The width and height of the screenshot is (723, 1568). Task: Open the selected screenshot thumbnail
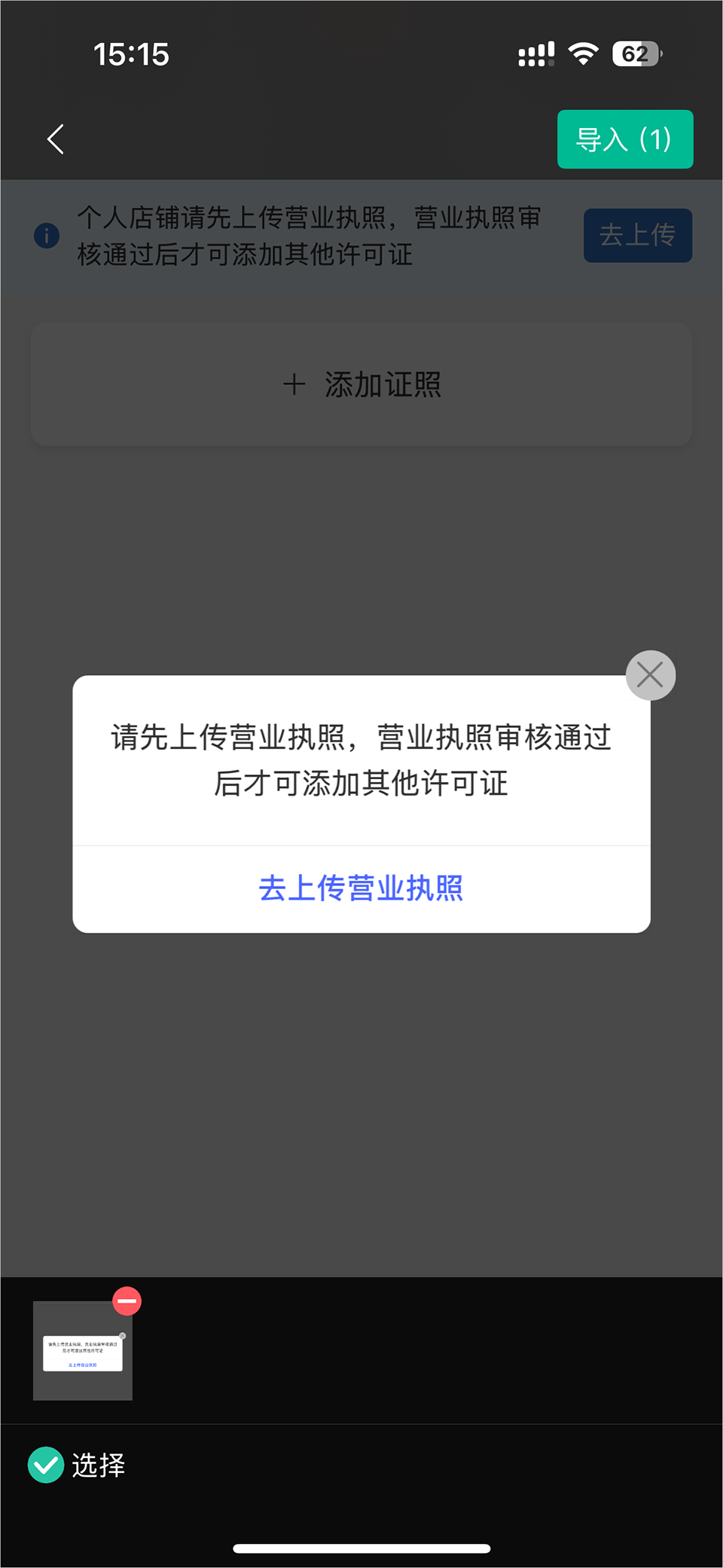[x=82, y=1353]
